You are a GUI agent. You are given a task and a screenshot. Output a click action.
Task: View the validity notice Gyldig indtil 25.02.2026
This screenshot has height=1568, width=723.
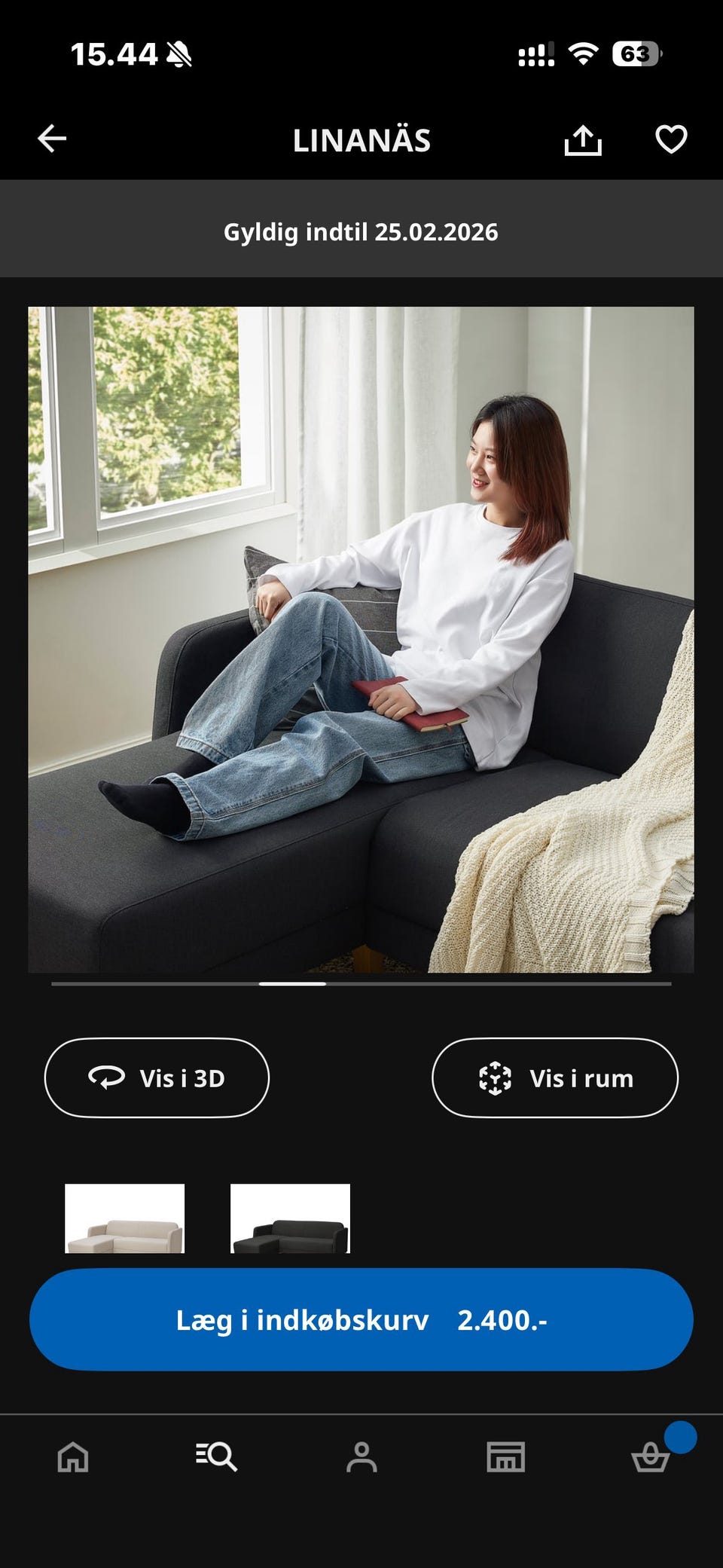pyautogui.click(x=361, y=232)
